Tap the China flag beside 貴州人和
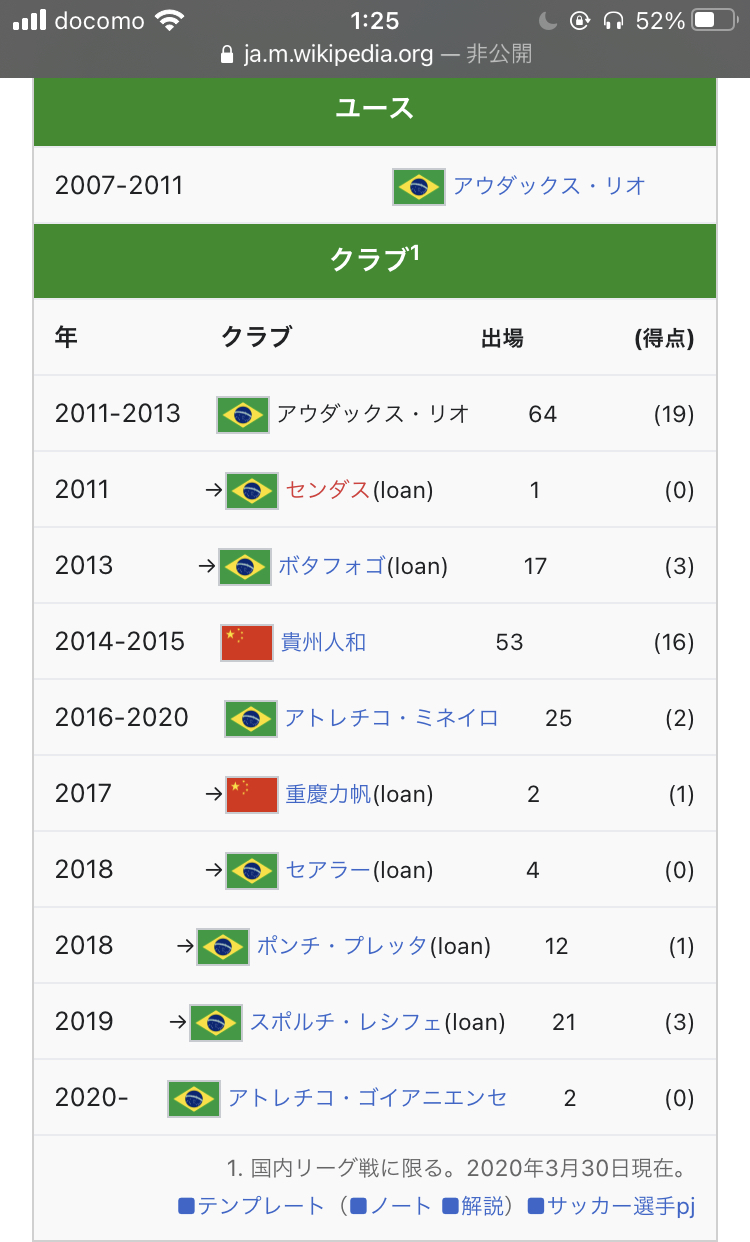The height and width of the screenshot is (1242, 750). point(247,642)
